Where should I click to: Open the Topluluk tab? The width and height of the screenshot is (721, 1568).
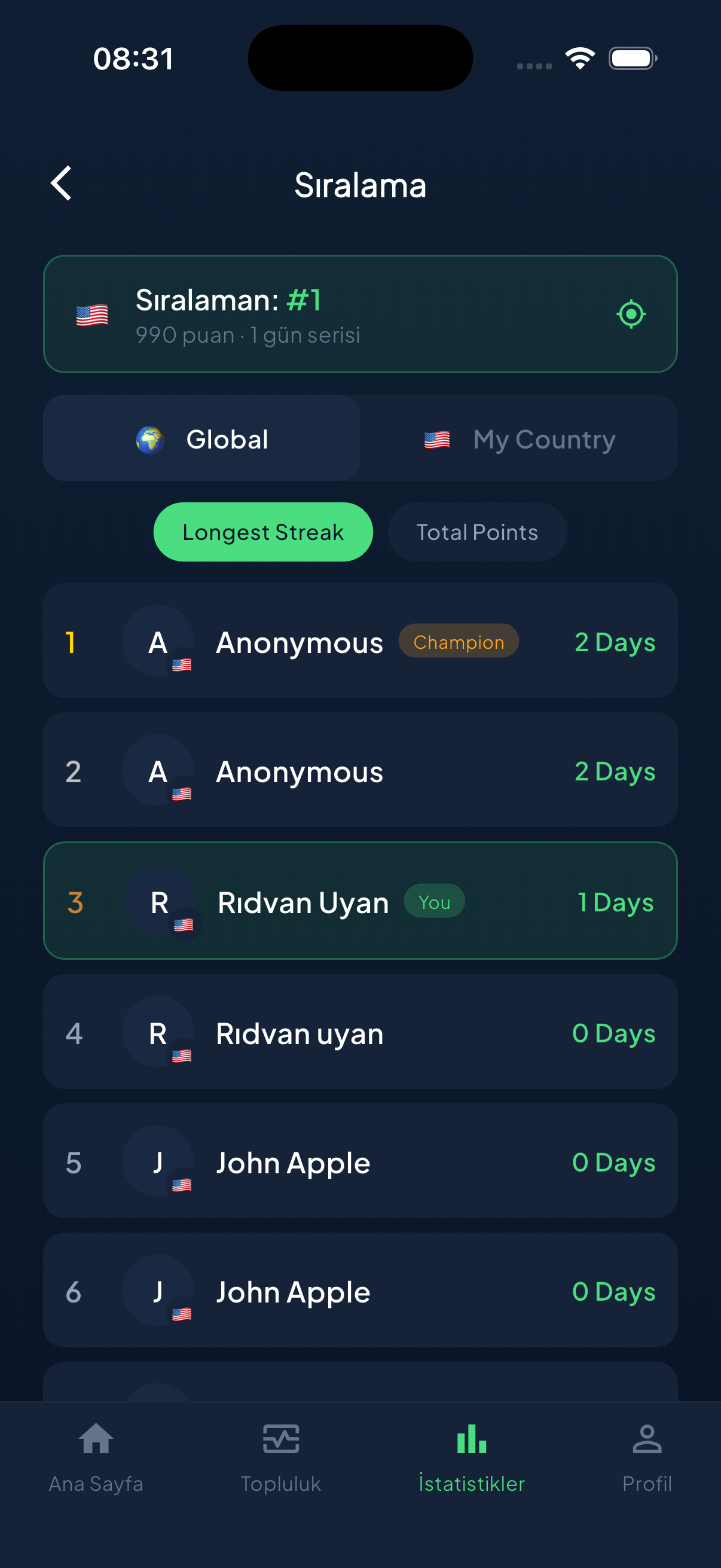(x=280, y=1458)
